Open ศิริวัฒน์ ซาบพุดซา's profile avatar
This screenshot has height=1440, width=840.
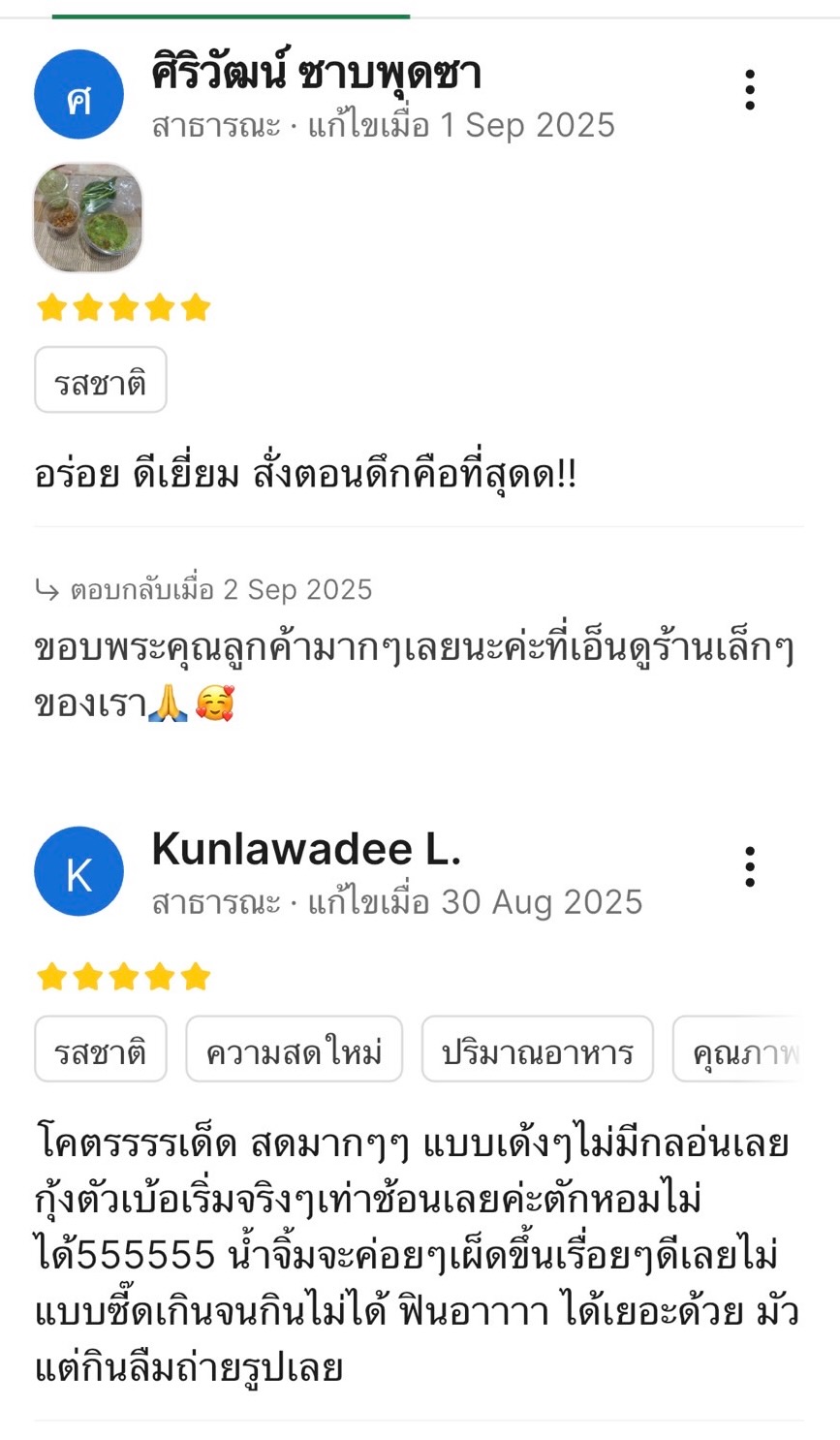tap(78, 95)
